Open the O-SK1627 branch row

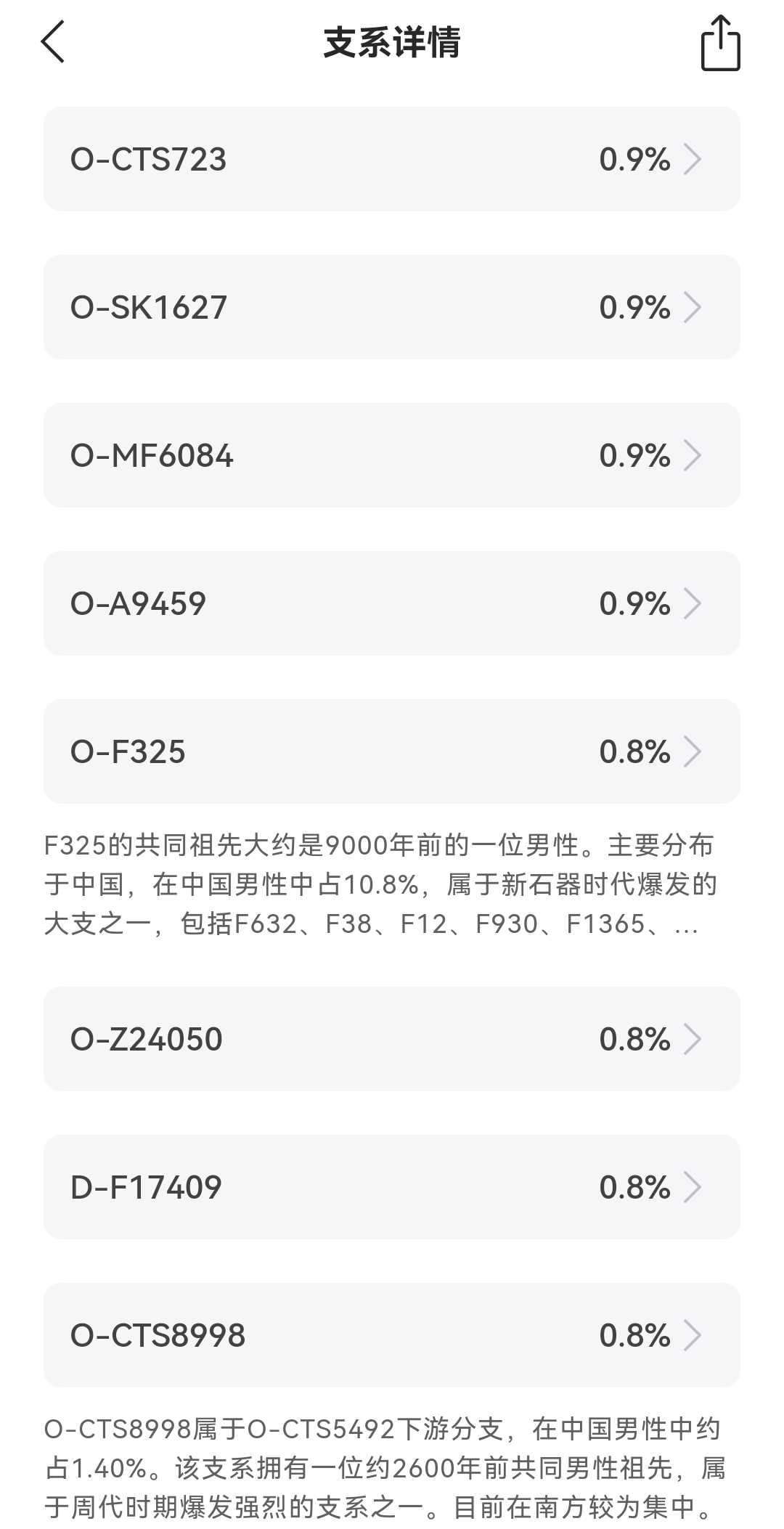(392, 307)
